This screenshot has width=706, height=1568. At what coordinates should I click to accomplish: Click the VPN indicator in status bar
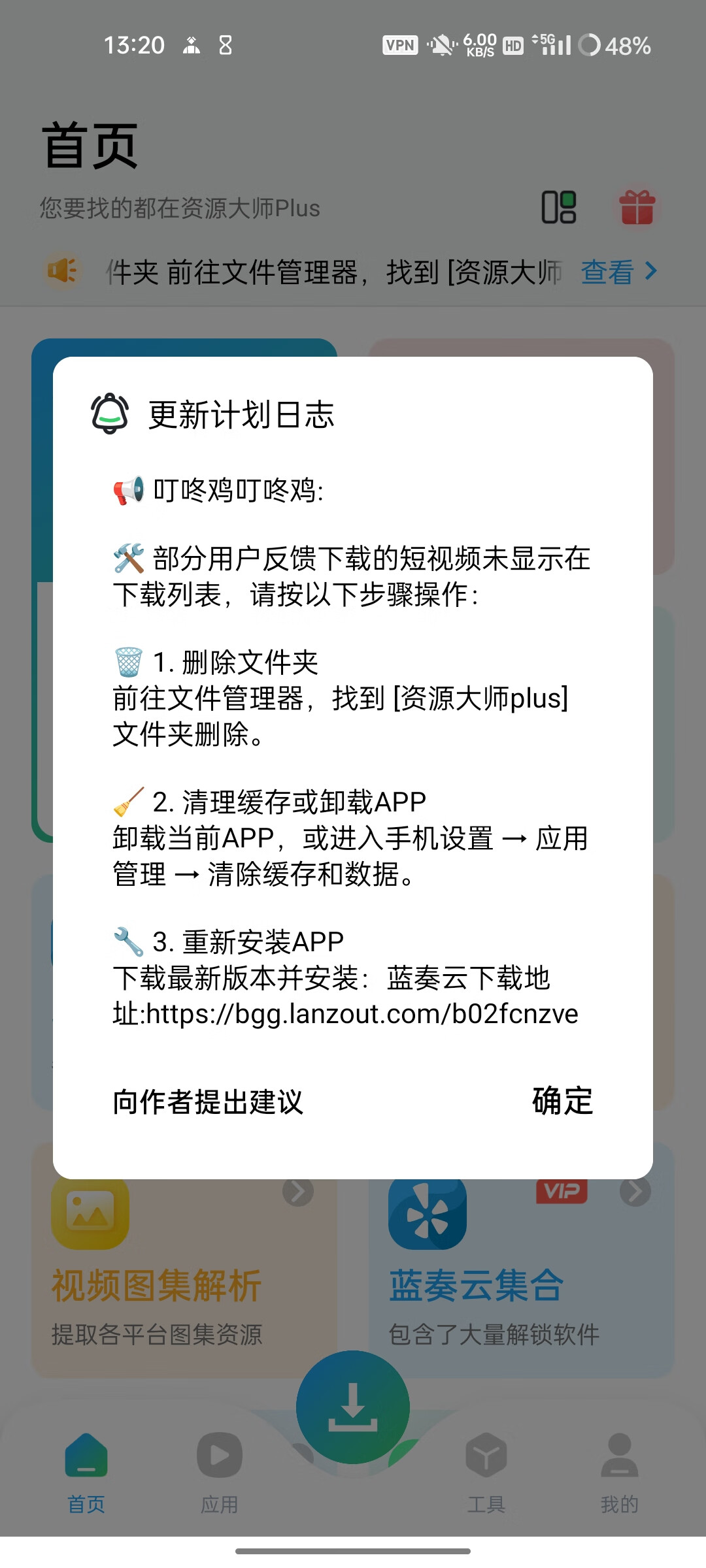(x=399, y=44)
